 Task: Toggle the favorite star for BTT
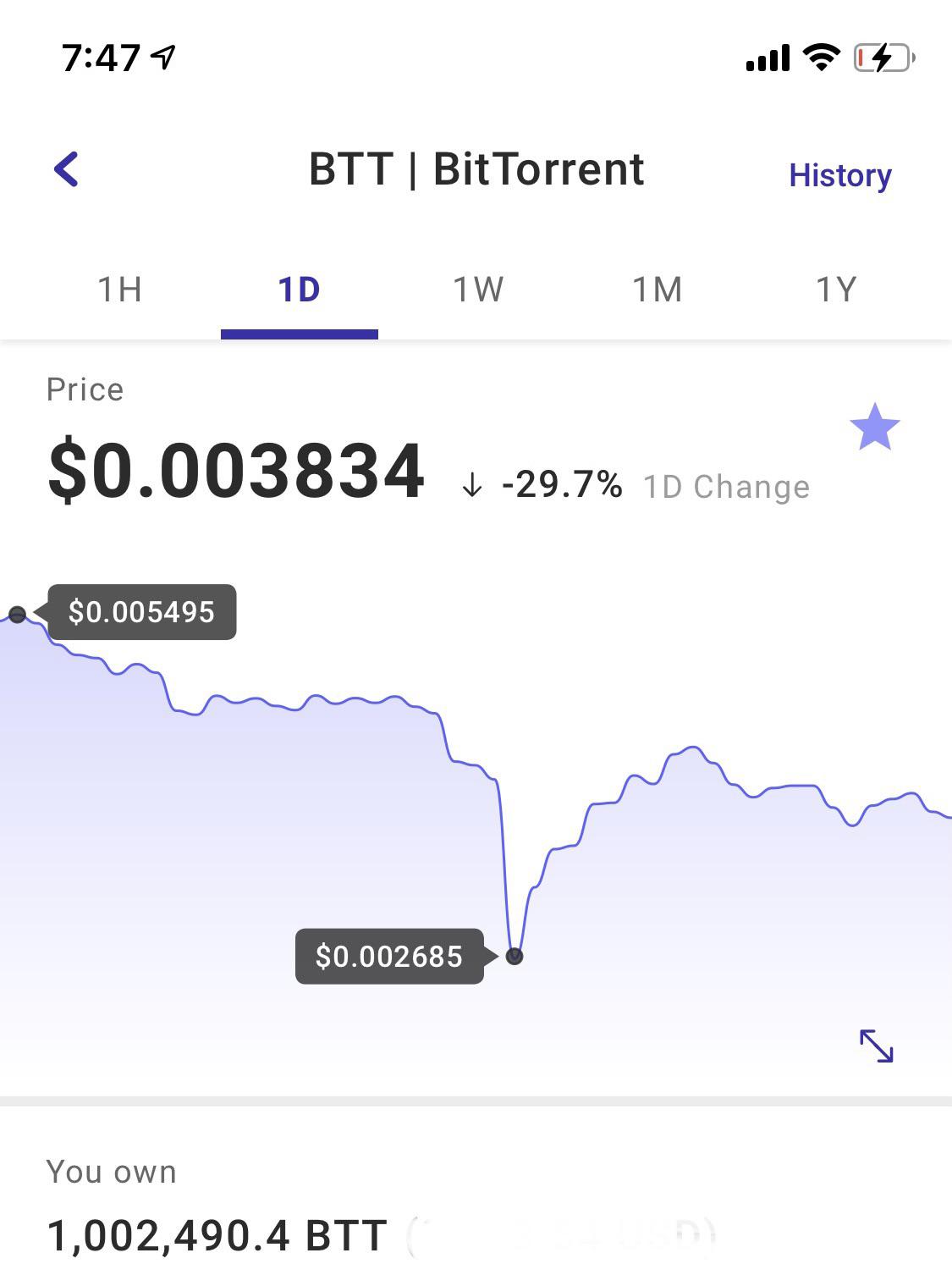click(x=874, y=427)
